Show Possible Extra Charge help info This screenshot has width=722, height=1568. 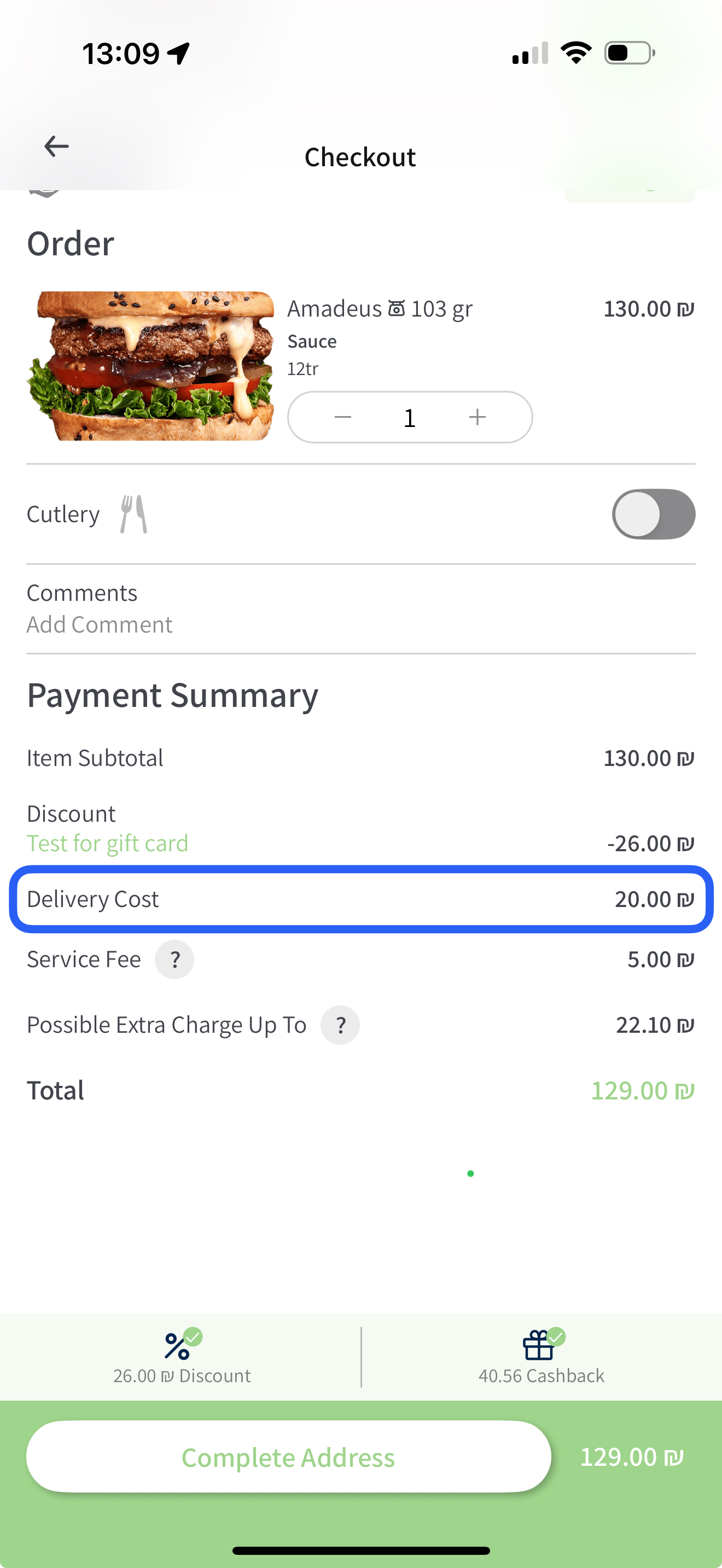point(340,1025)
